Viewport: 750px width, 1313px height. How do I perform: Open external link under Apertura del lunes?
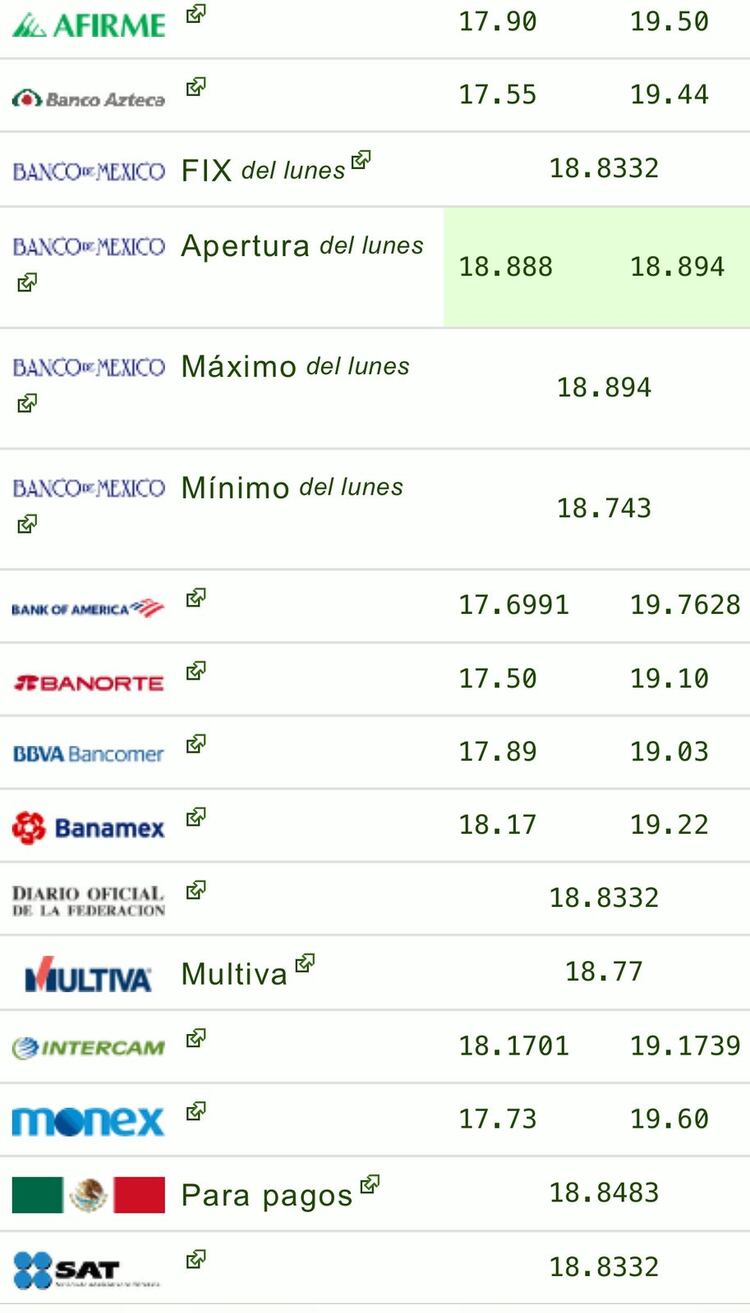tap(27, 283)
